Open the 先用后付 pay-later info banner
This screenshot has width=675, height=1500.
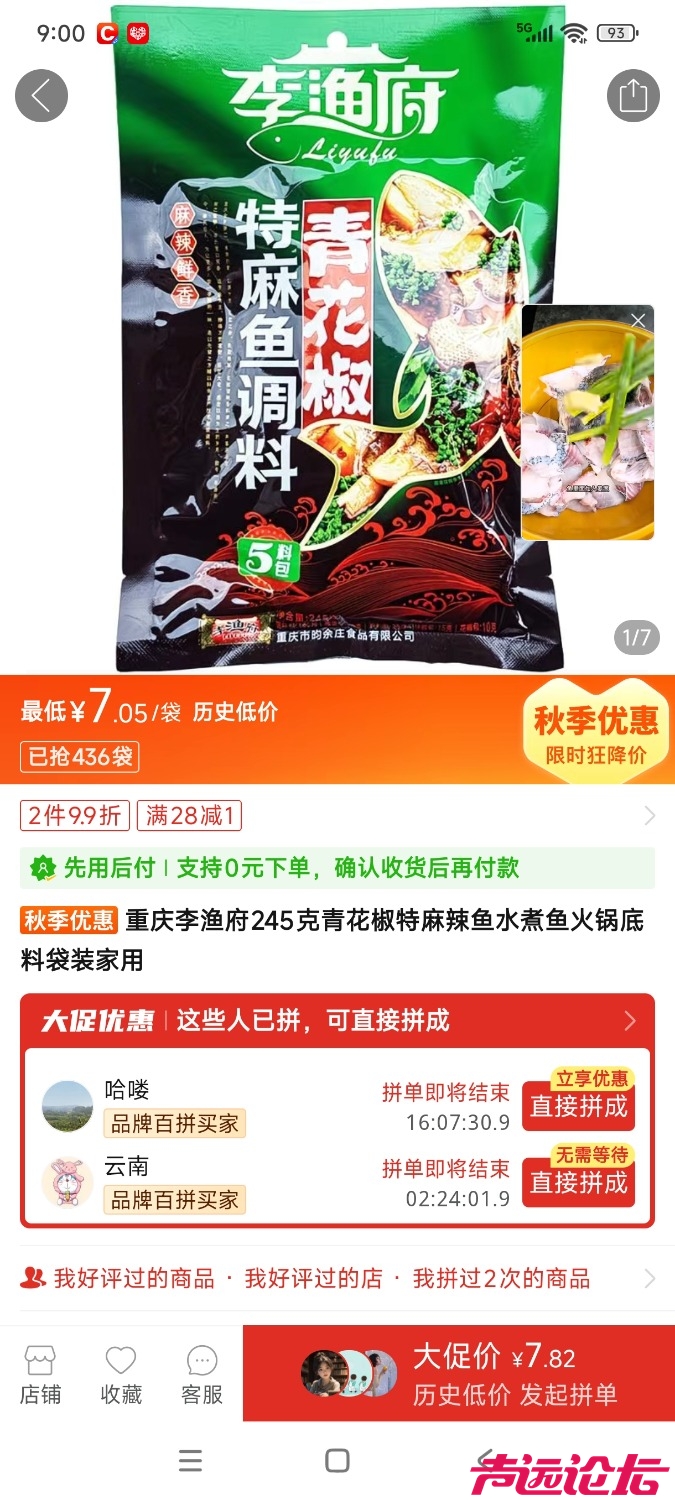337,868
